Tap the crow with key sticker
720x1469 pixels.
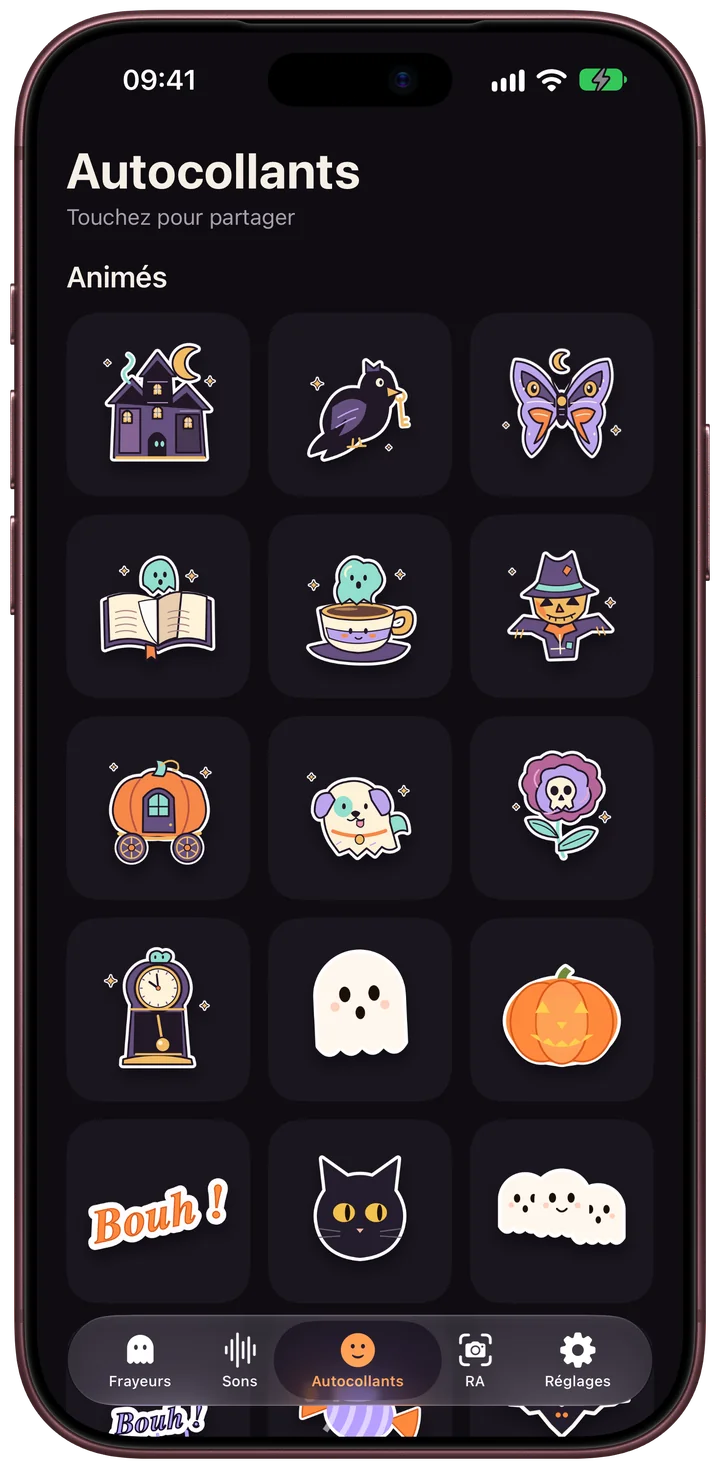tap(360, 404)
